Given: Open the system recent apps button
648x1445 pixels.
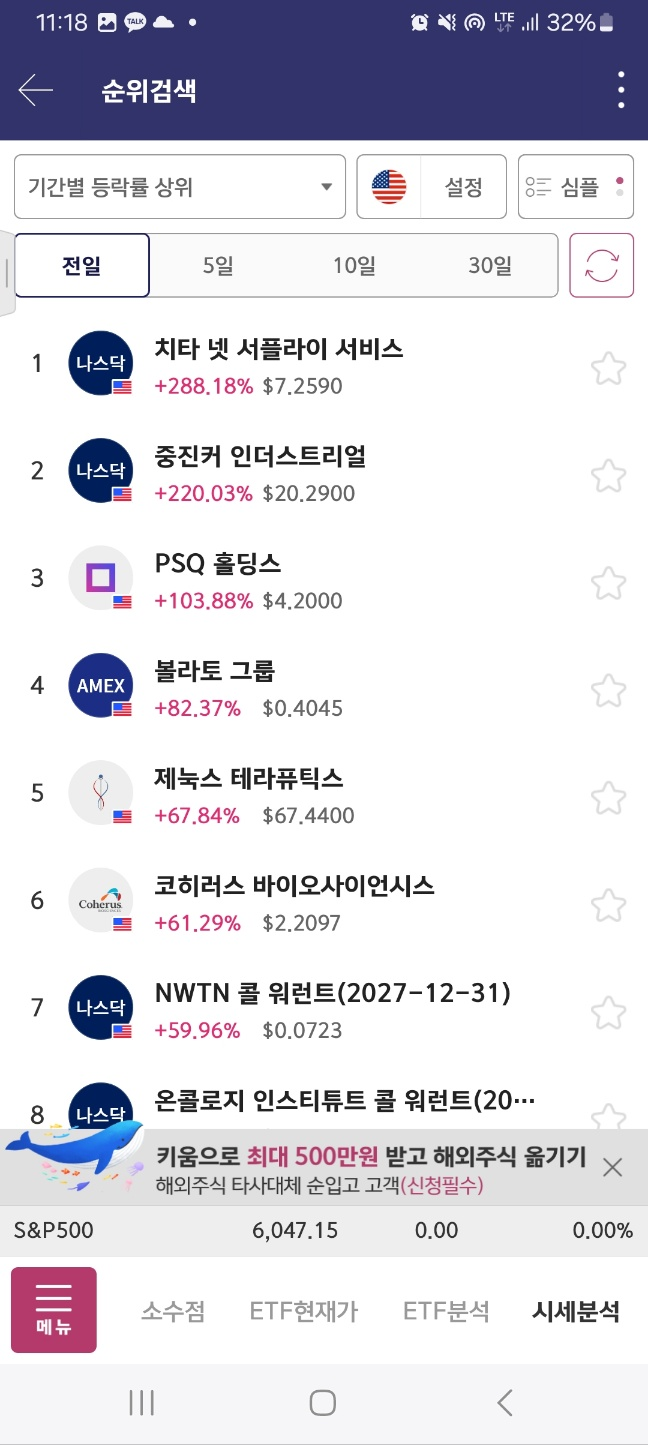Looking at the screenshot, I should click(142, 1403).
